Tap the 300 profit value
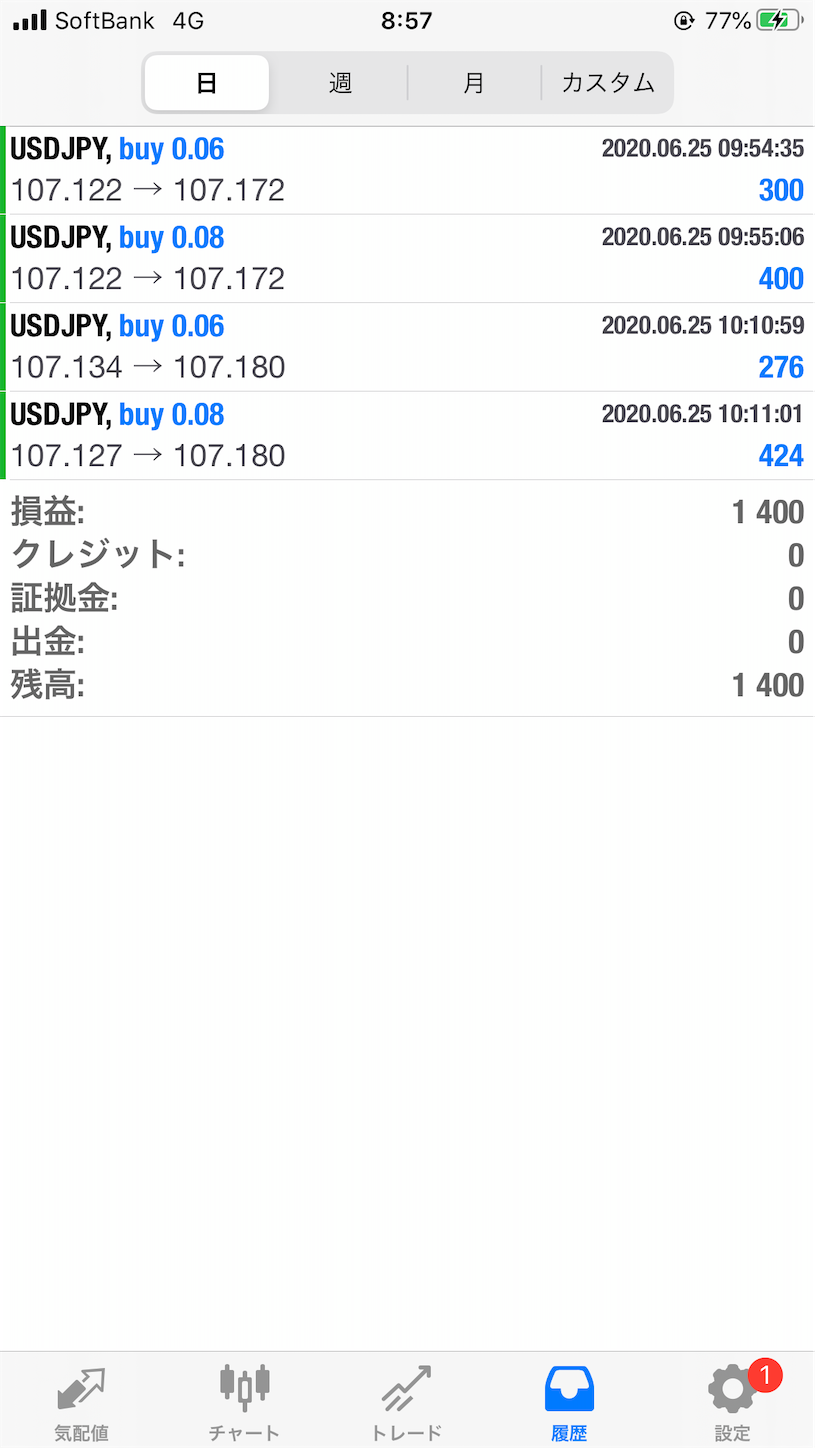 point(783,190)
